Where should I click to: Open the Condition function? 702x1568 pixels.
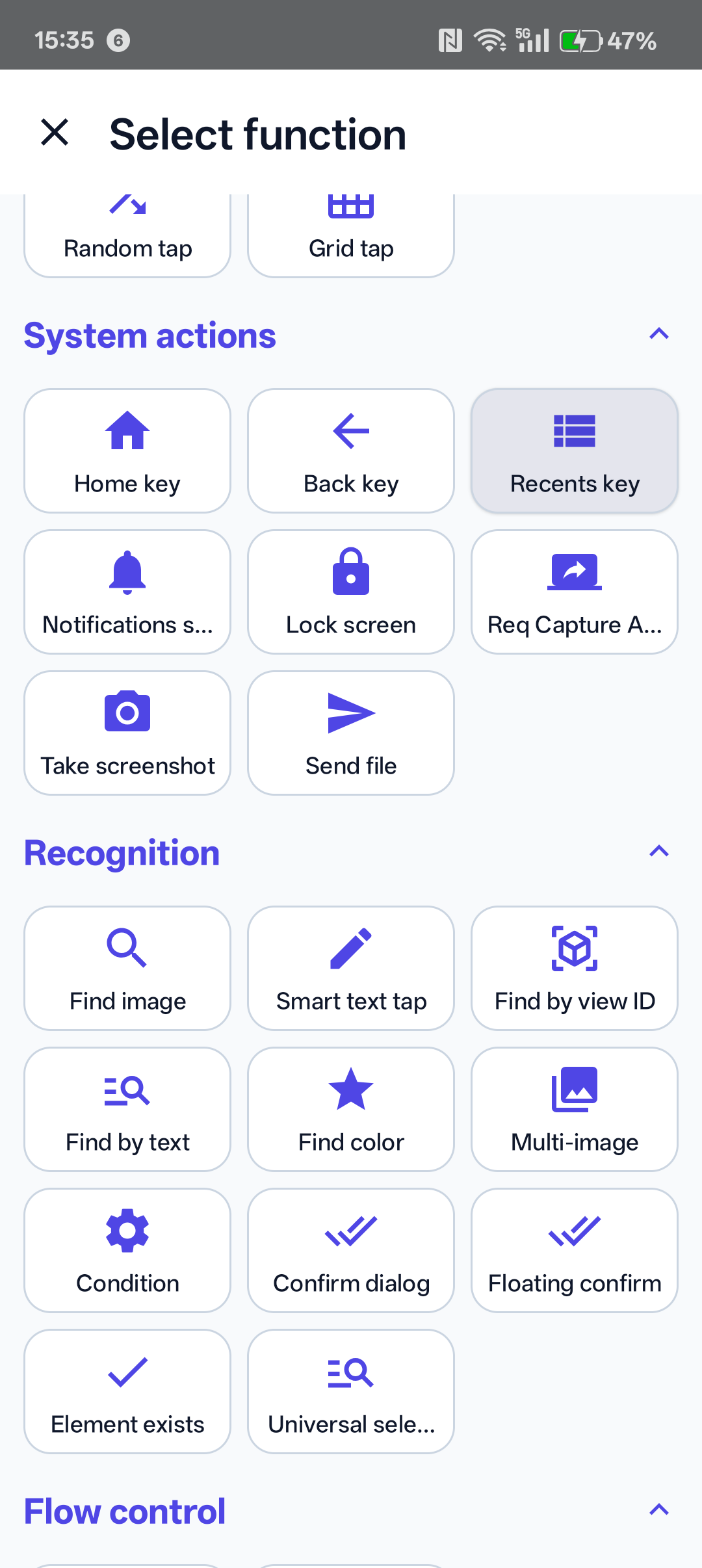127,1249
